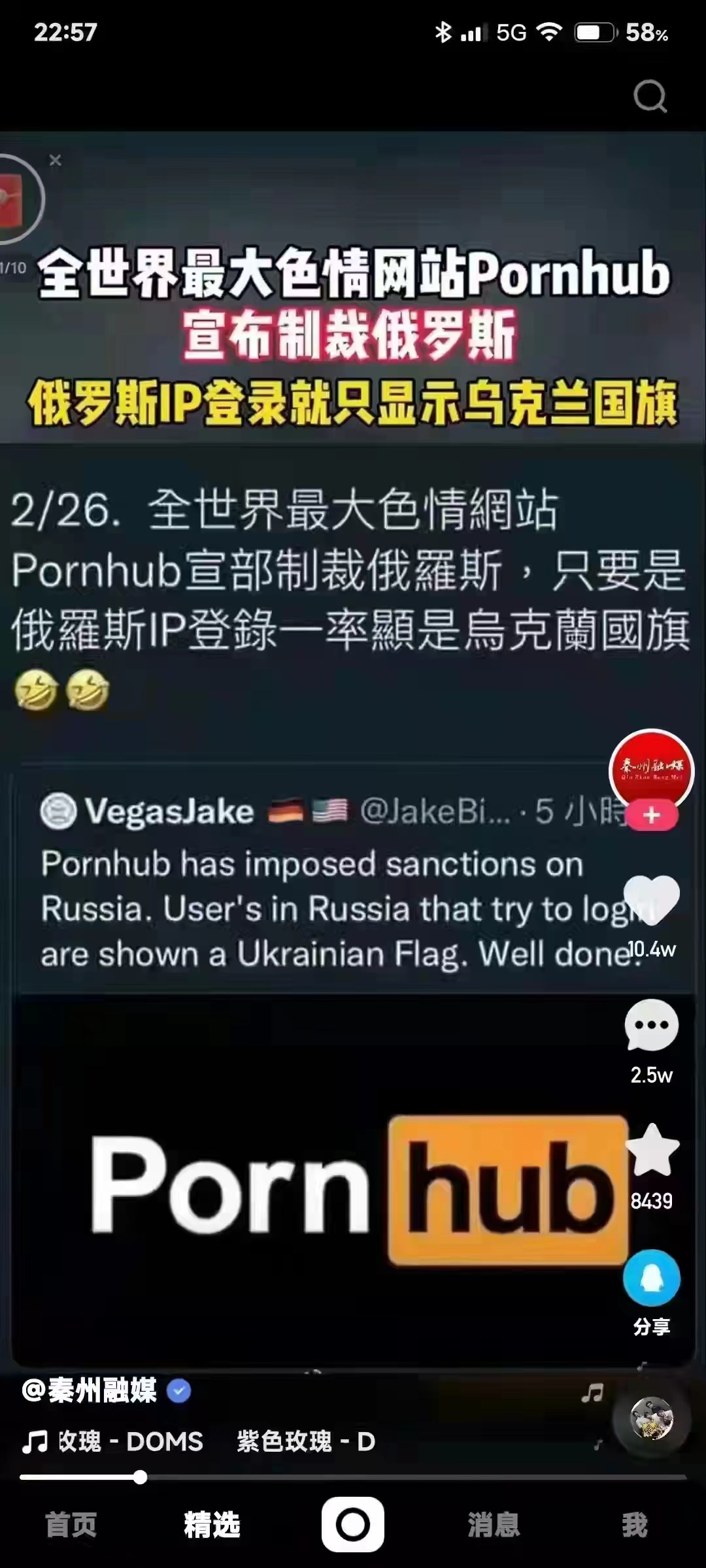Dismiss the floating red packet widget
This screenshot has width=706, height=1568.
pyautogui.click(x=56, y=160)
